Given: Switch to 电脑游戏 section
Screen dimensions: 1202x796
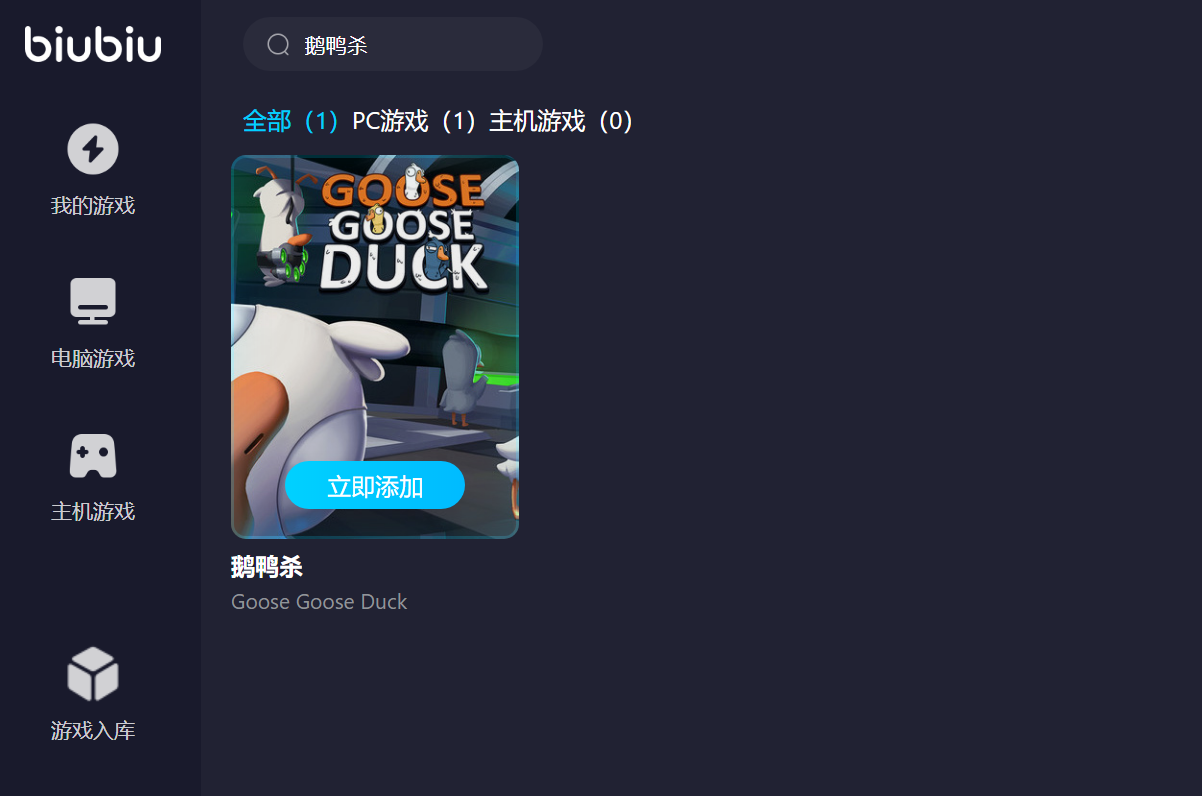Looking at the screenshot, I should click(x=93, y=322).
